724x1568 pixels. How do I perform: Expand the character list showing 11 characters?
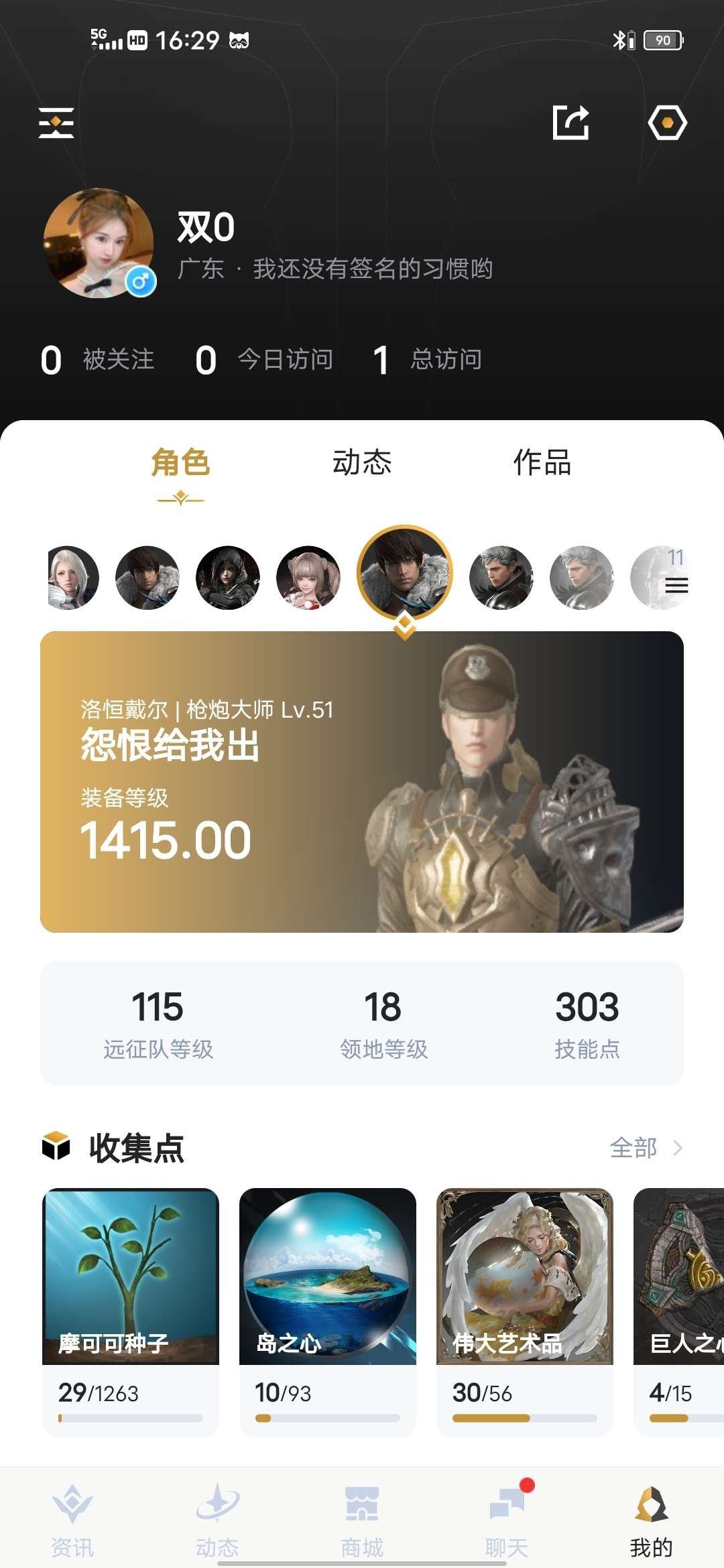(660, 578)
